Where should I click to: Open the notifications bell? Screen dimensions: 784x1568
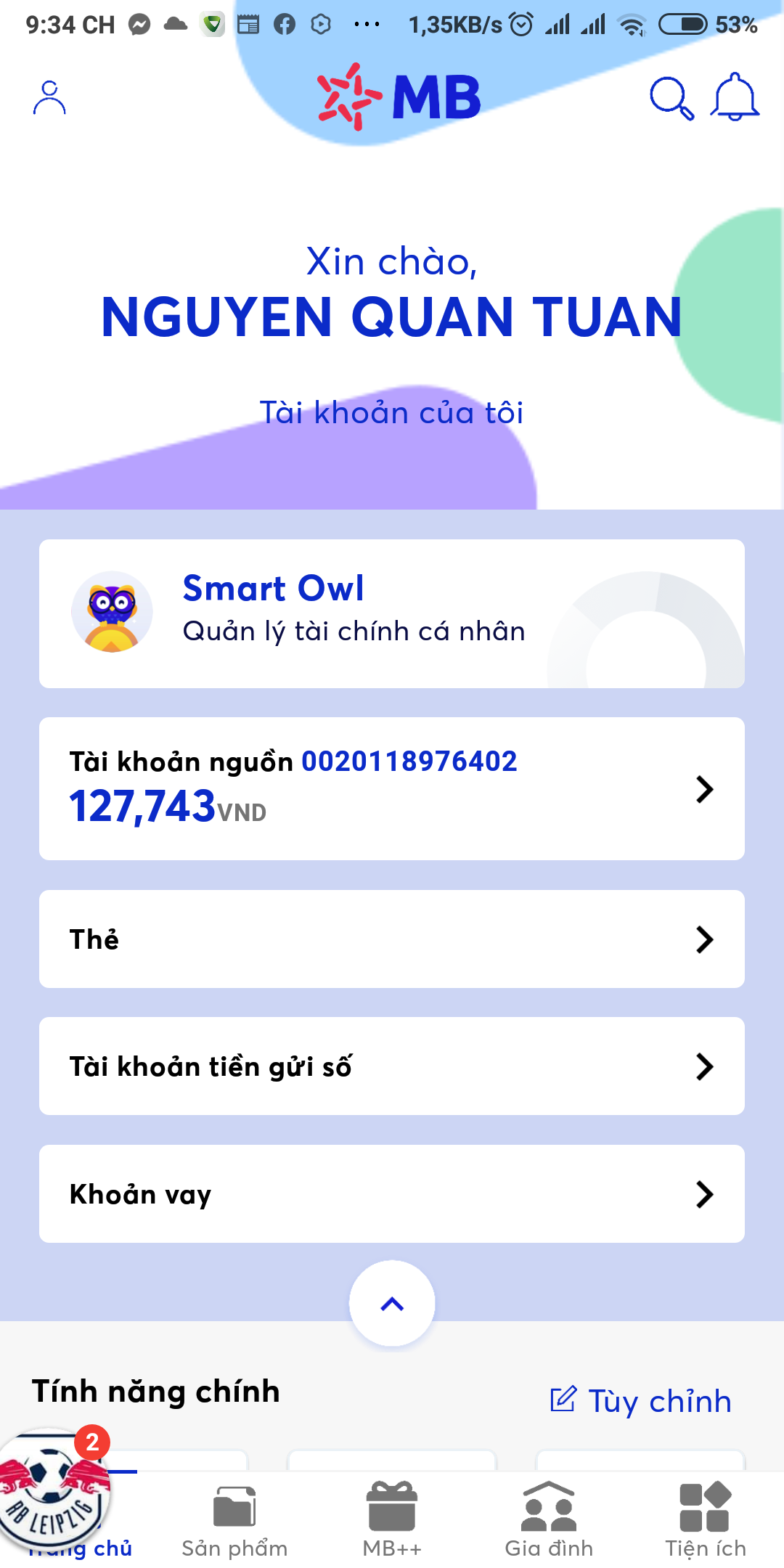[735, 97]
